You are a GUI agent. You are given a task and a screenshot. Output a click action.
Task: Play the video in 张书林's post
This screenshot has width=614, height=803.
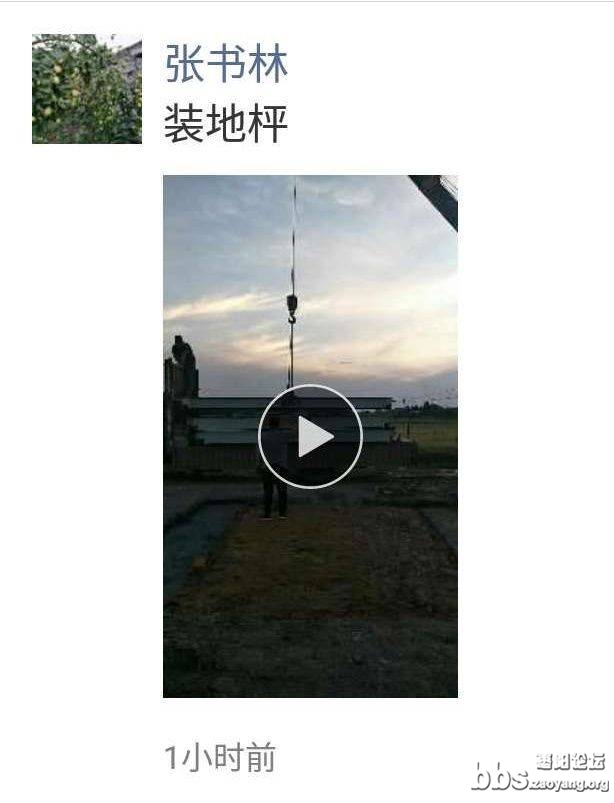310,437
